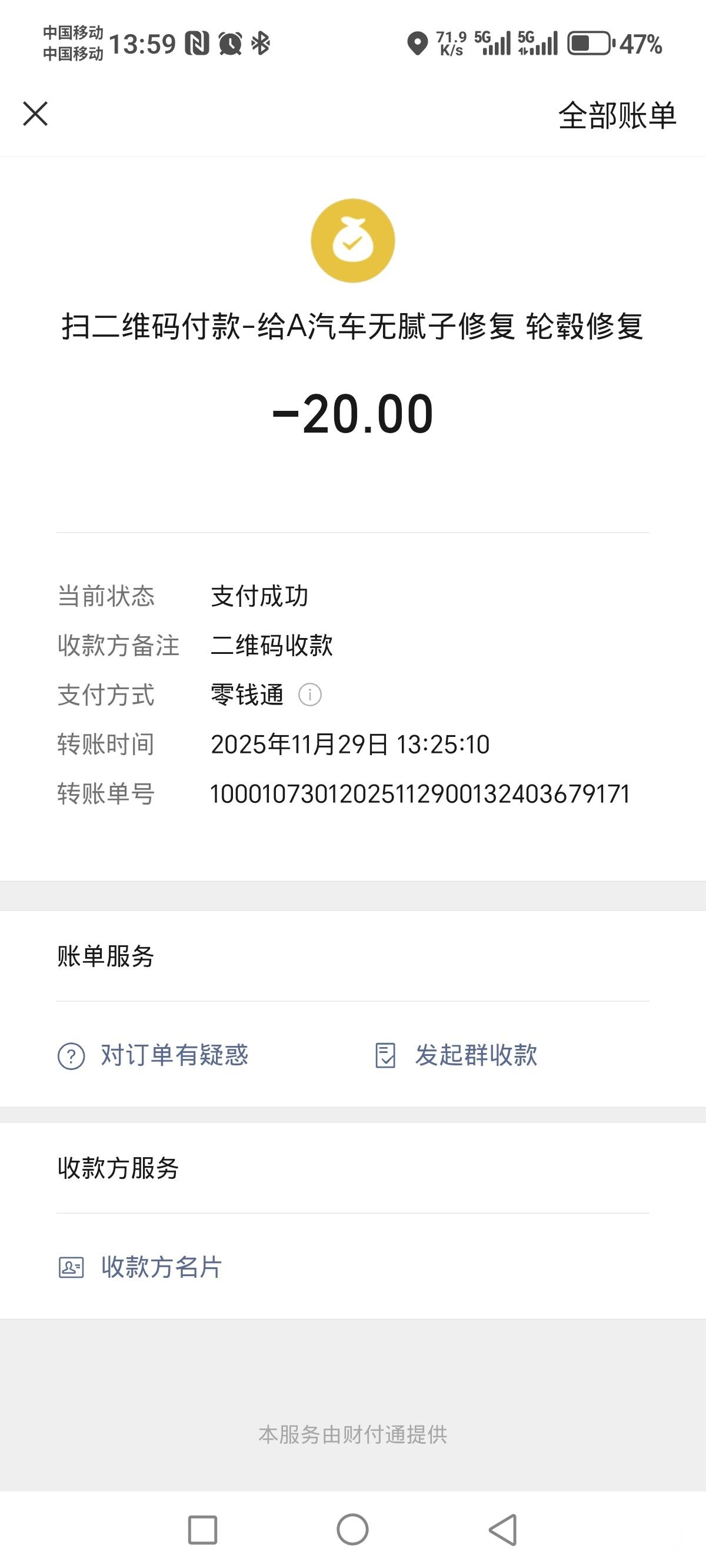
Task: Open 全部账单 to view all bills
Action: (617, 115)
